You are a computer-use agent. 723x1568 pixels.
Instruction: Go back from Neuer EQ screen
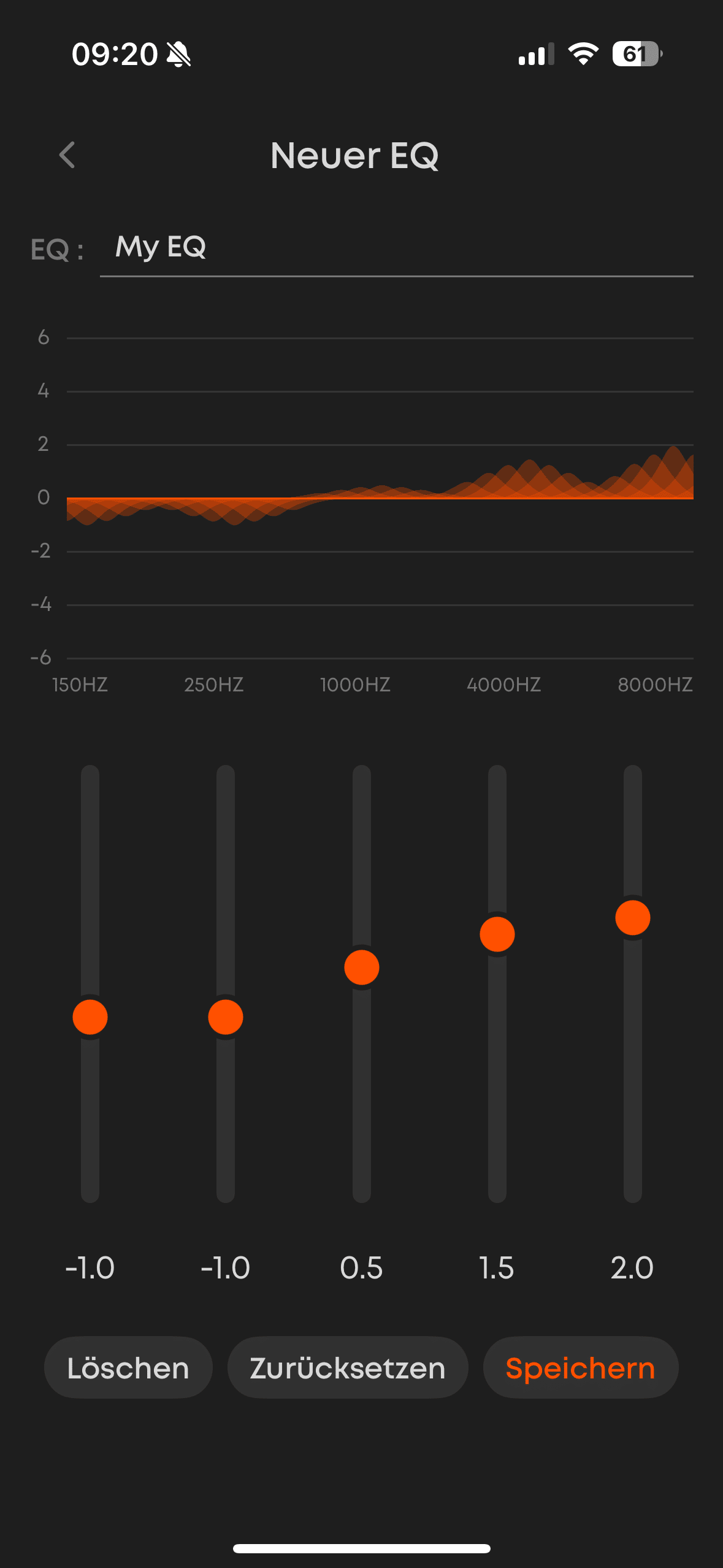click(67, 155)
